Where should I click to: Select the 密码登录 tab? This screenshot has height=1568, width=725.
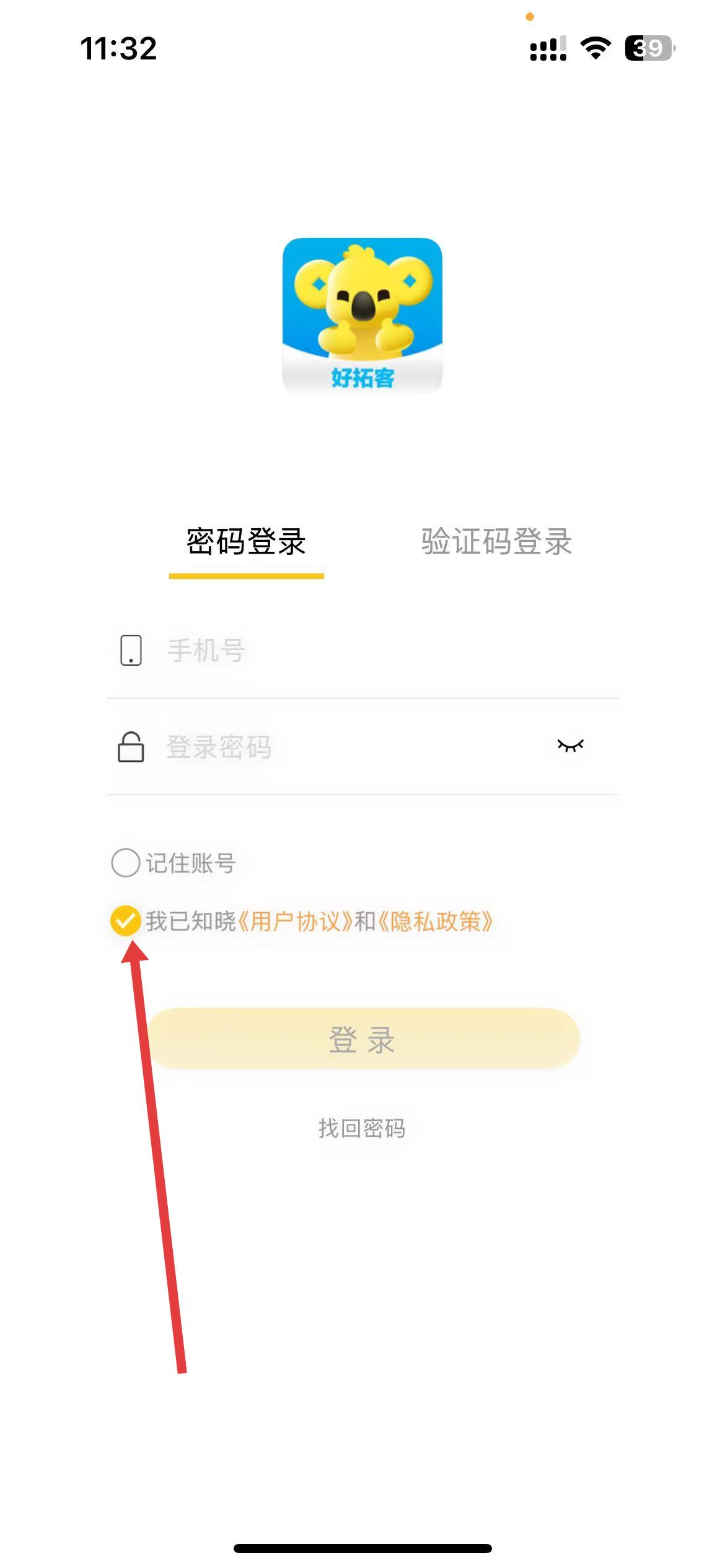246,542
